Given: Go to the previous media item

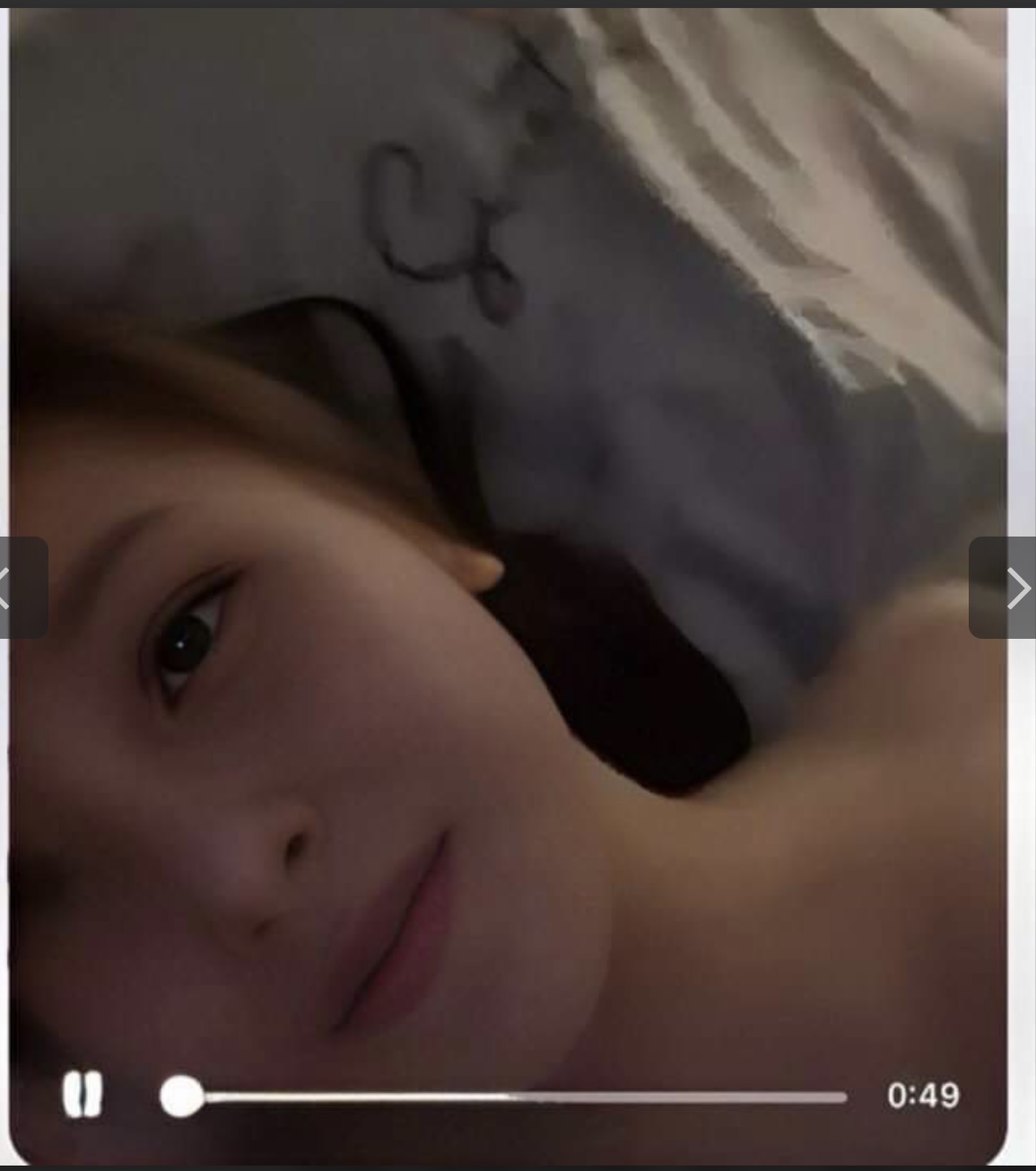Looking at the screenshot, I should point(18,589).
